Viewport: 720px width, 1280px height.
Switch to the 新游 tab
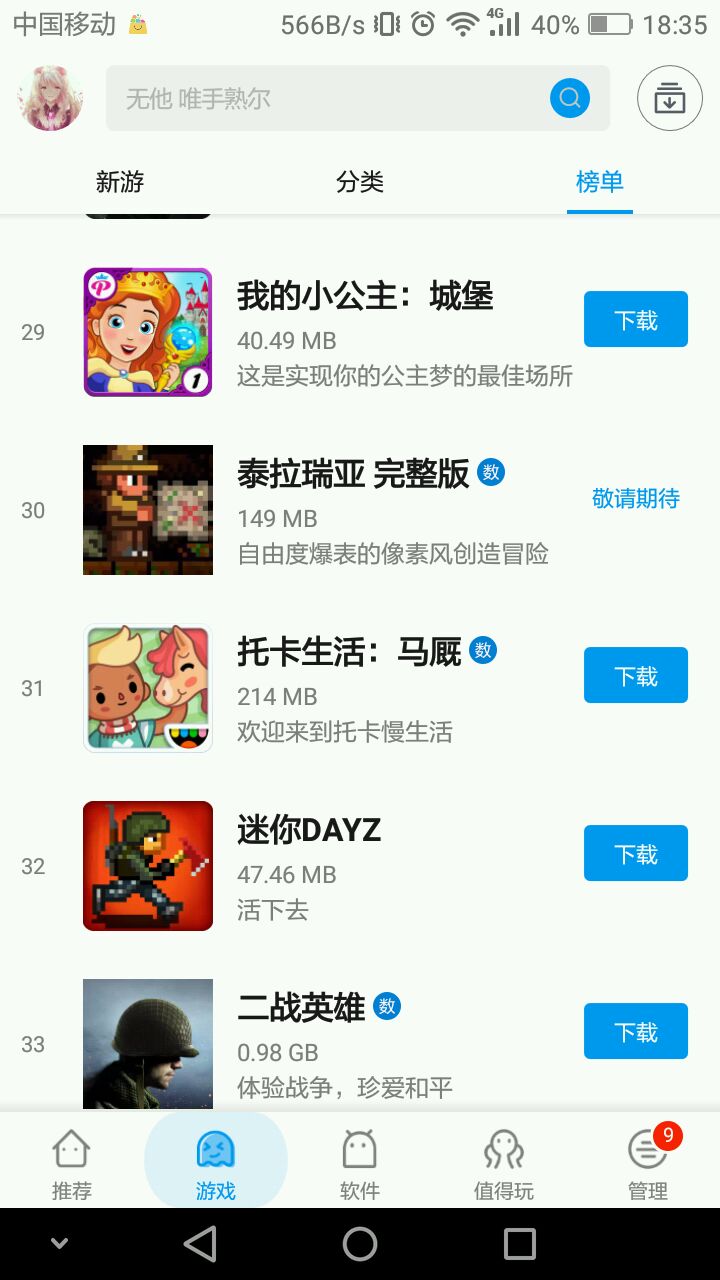click(x=120, y=182)
